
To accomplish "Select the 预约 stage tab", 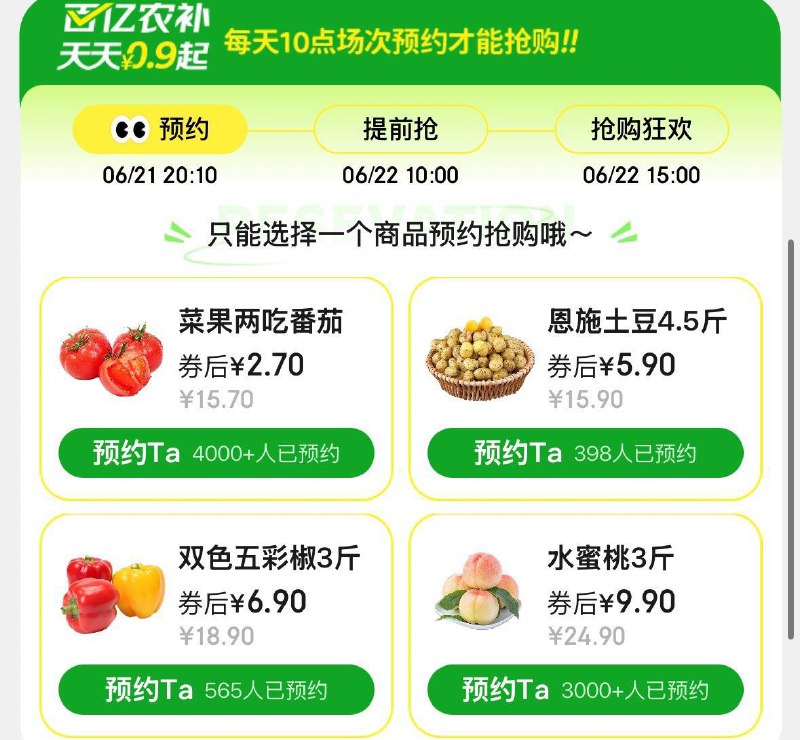I will click(x=159, y=129).
